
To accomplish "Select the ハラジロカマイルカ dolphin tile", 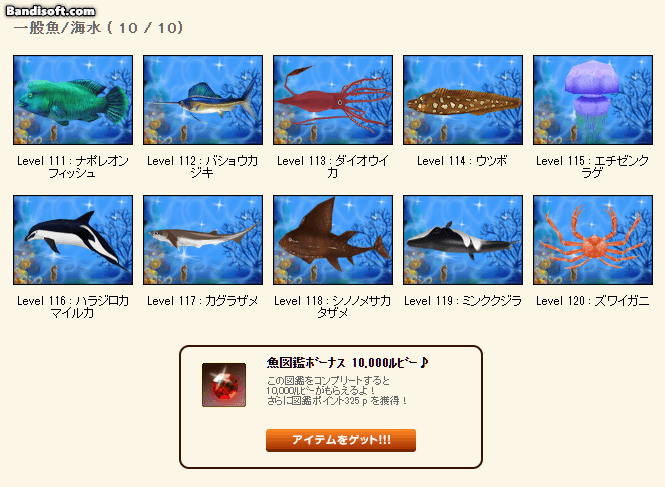I will (72, 240).
